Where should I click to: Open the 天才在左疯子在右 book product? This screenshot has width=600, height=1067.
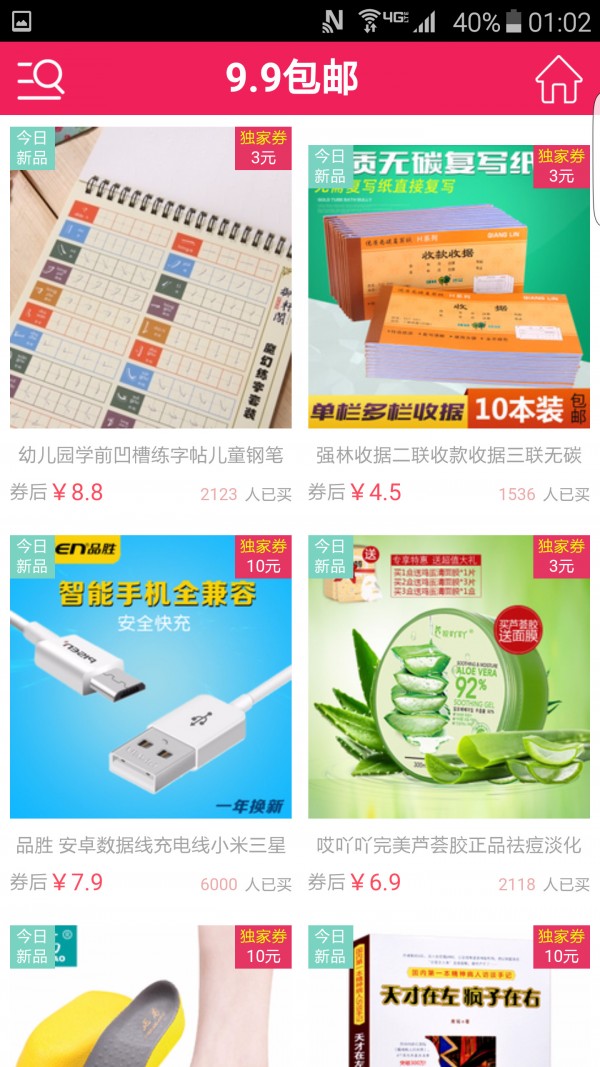coord(448,1000)
